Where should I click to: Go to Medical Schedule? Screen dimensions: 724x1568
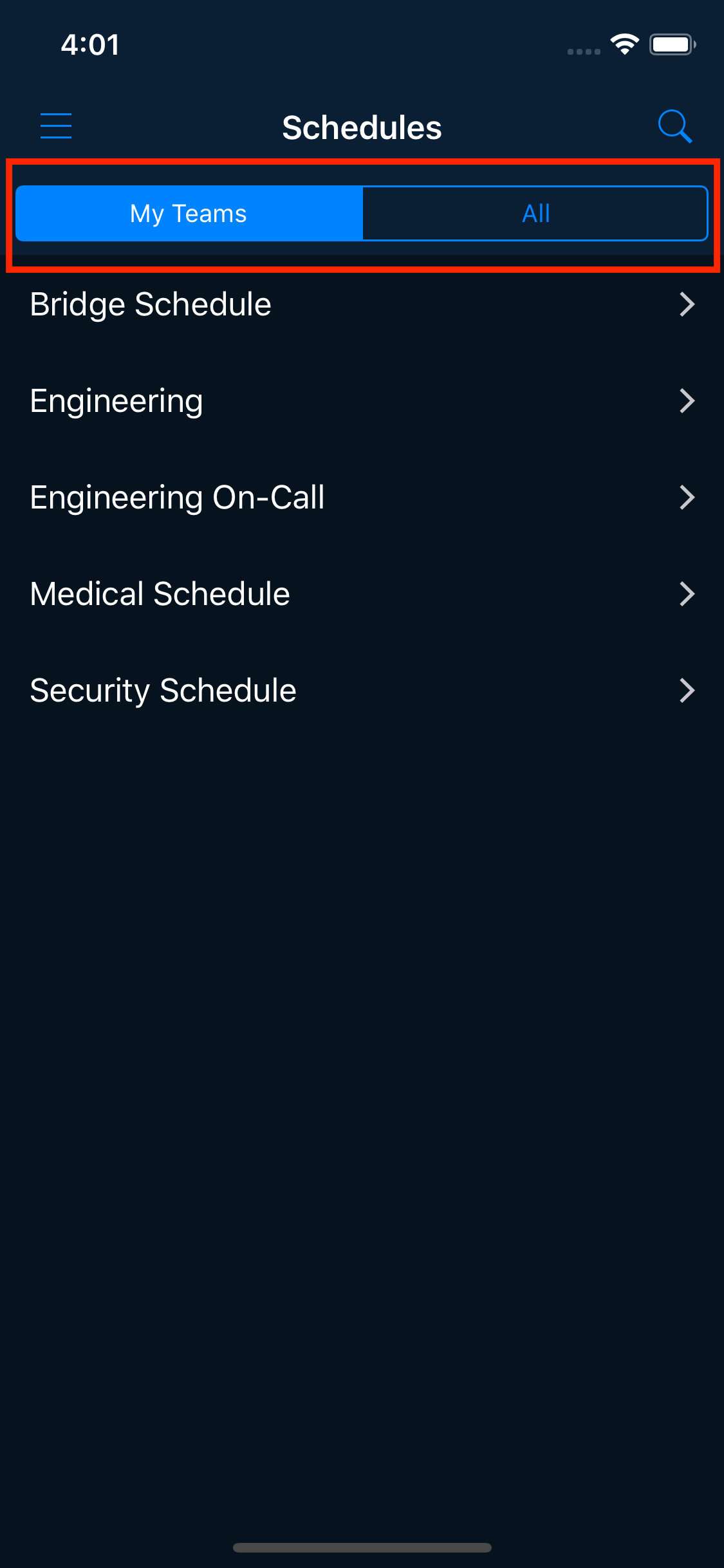click(x=362, y=594)
